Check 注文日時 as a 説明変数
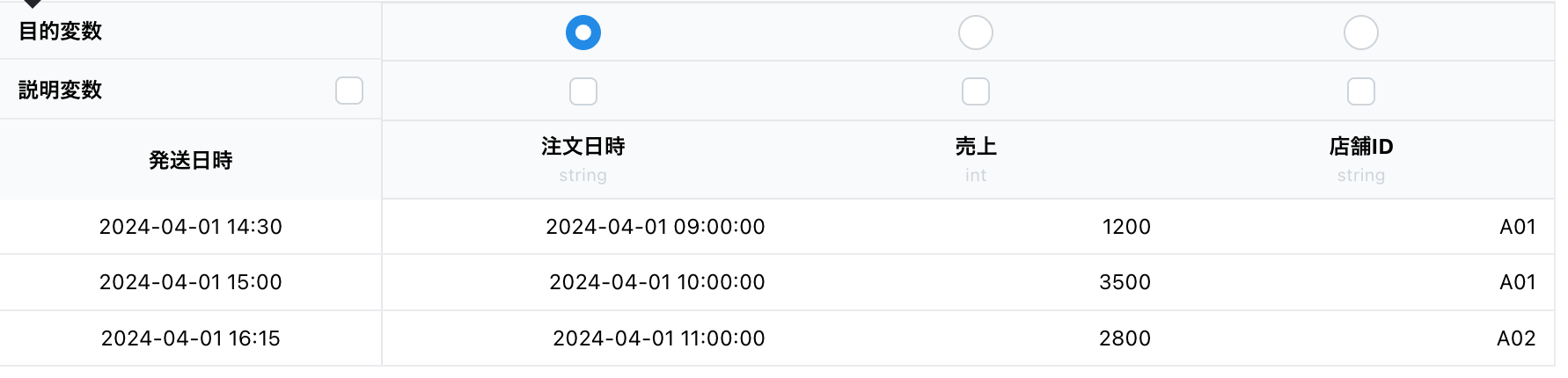Screen dimensions: 1568x378 pos(583,91)
